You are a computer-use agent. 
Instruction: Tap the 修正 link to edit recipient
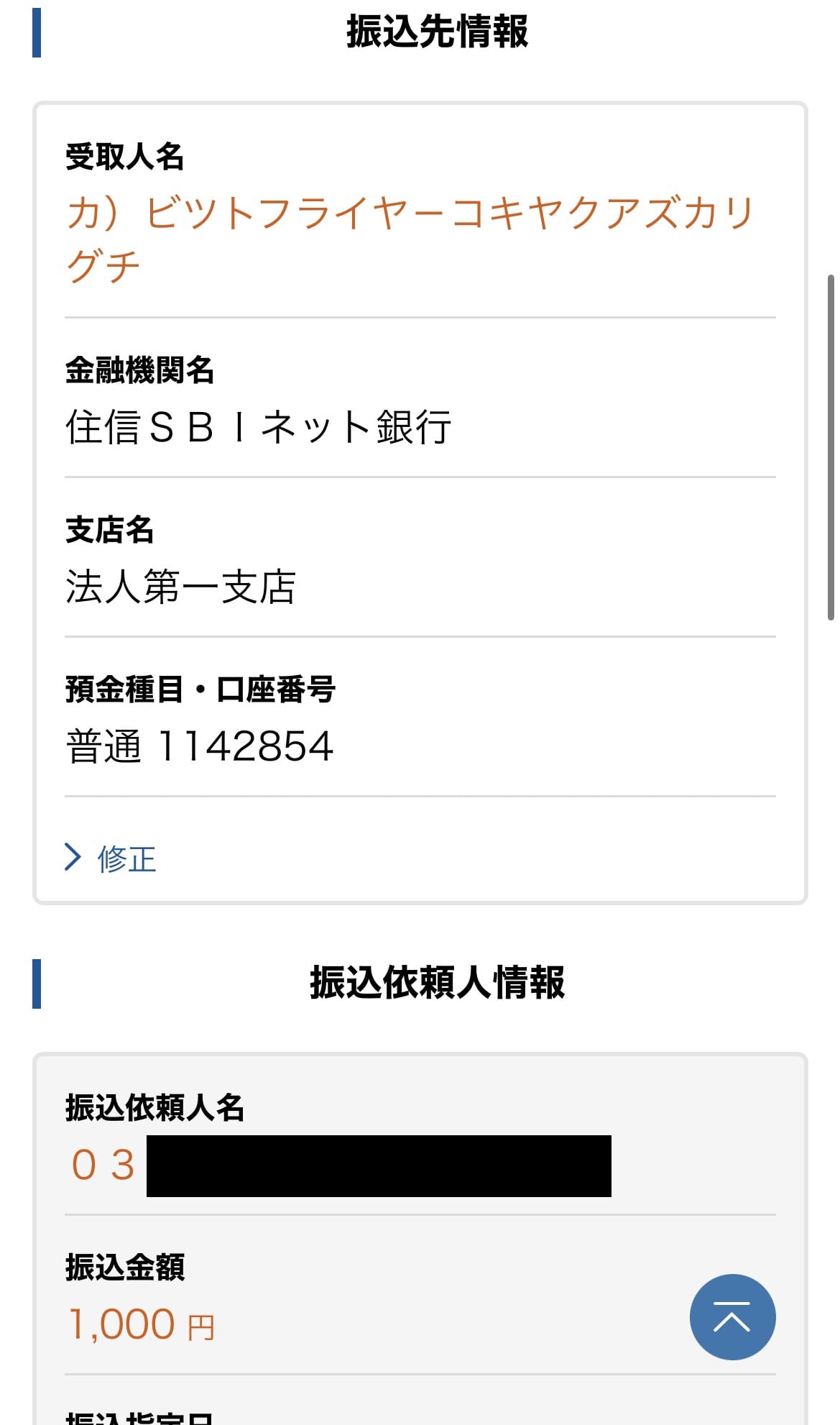[x=111, y=858]
